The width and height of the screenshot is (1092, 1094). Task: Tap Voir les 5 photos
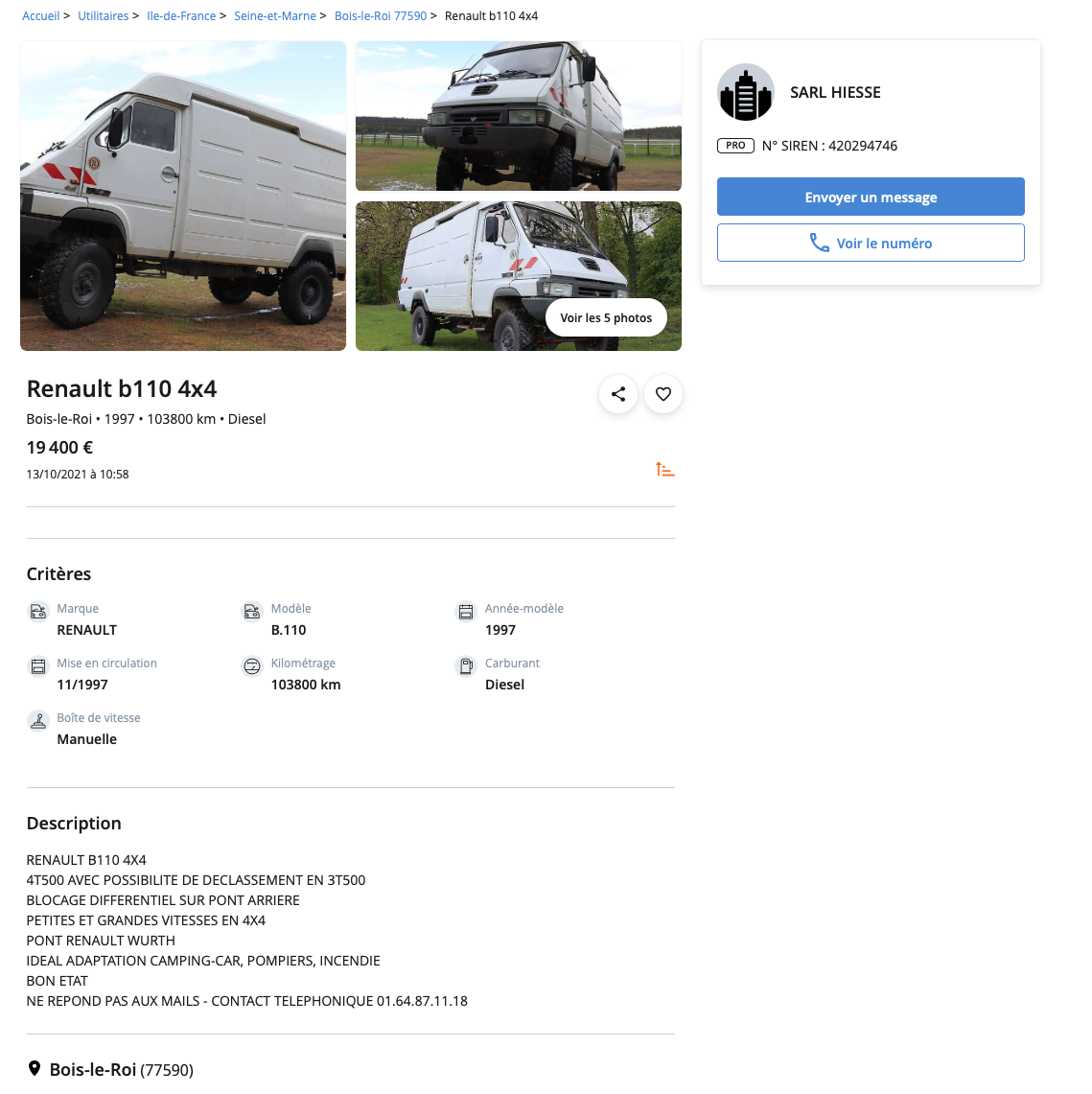point(606,318)
